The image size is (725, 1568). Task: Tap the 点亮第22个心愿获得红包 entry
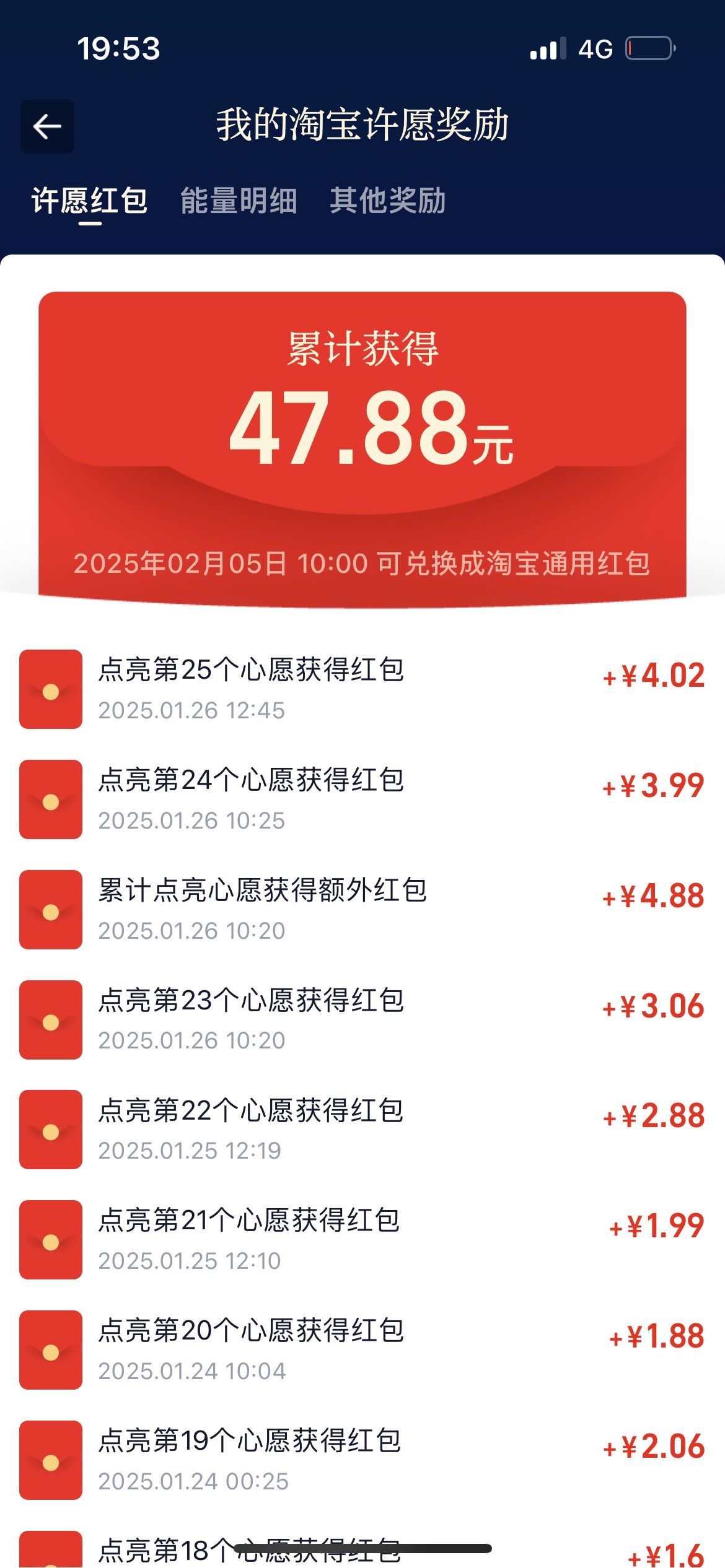pos(252,1113)
